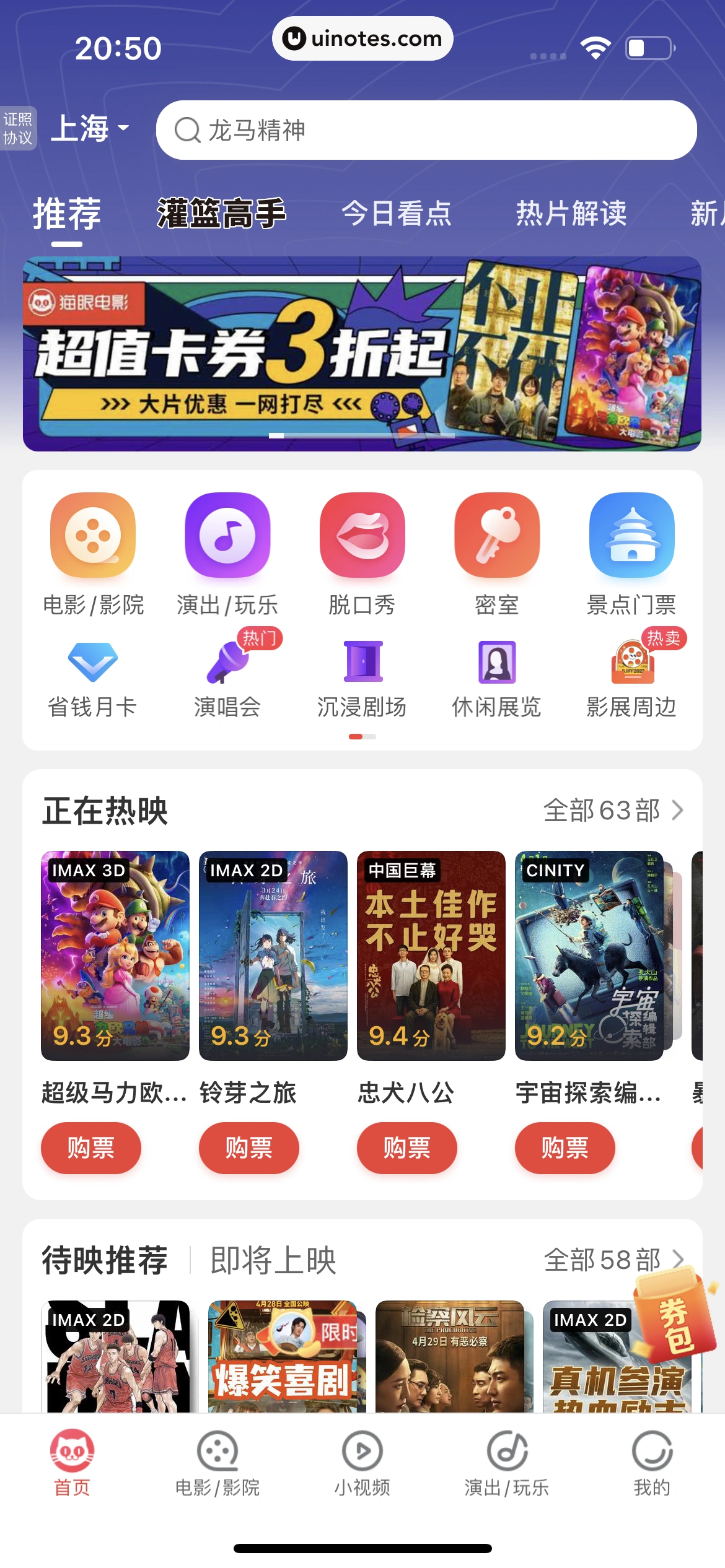Screen dimensions: 725x1568
Task: Switch to the 即将上映 section
Action: pos(273,1260)
